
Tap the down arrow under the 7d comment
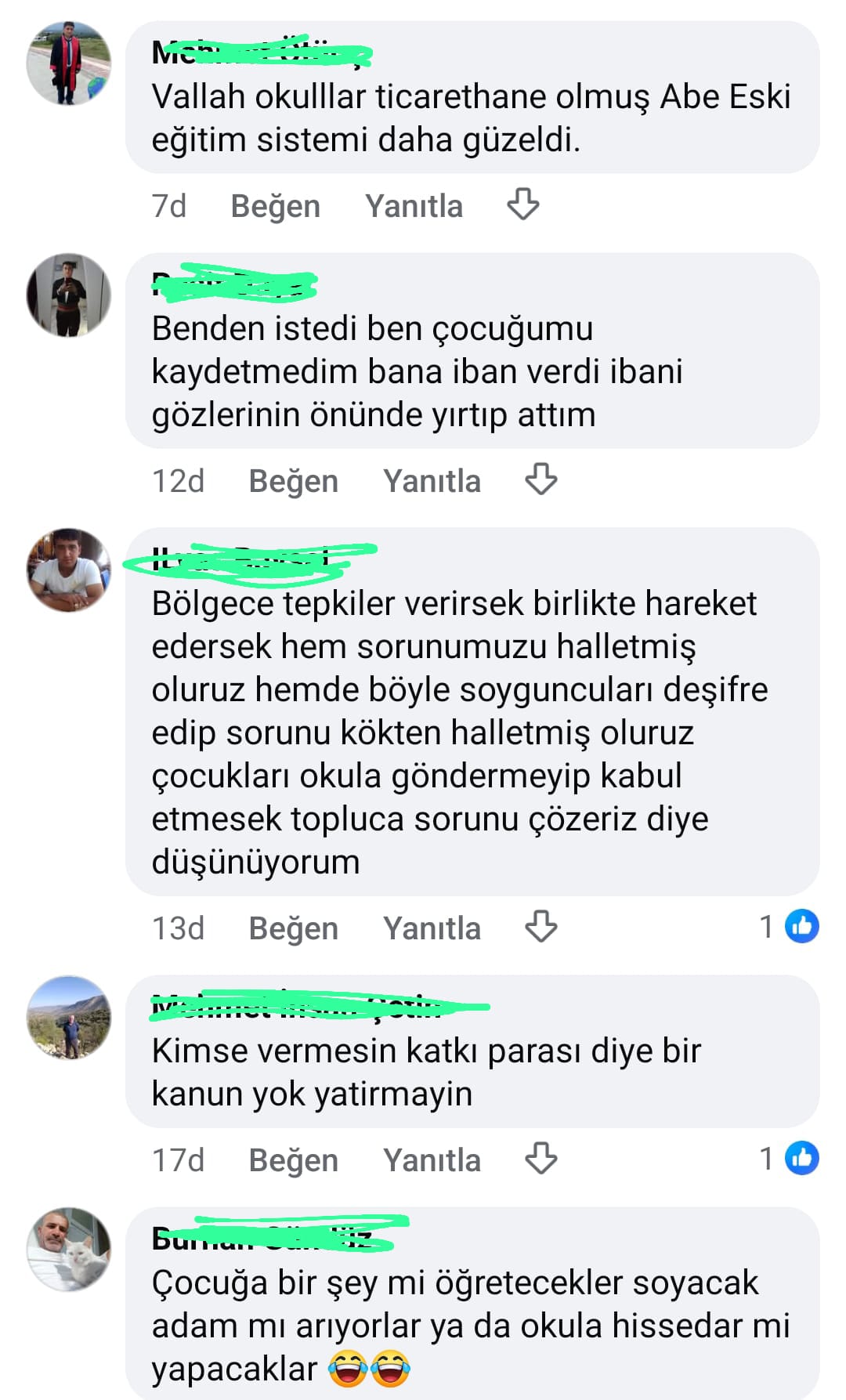pos(522,204)
